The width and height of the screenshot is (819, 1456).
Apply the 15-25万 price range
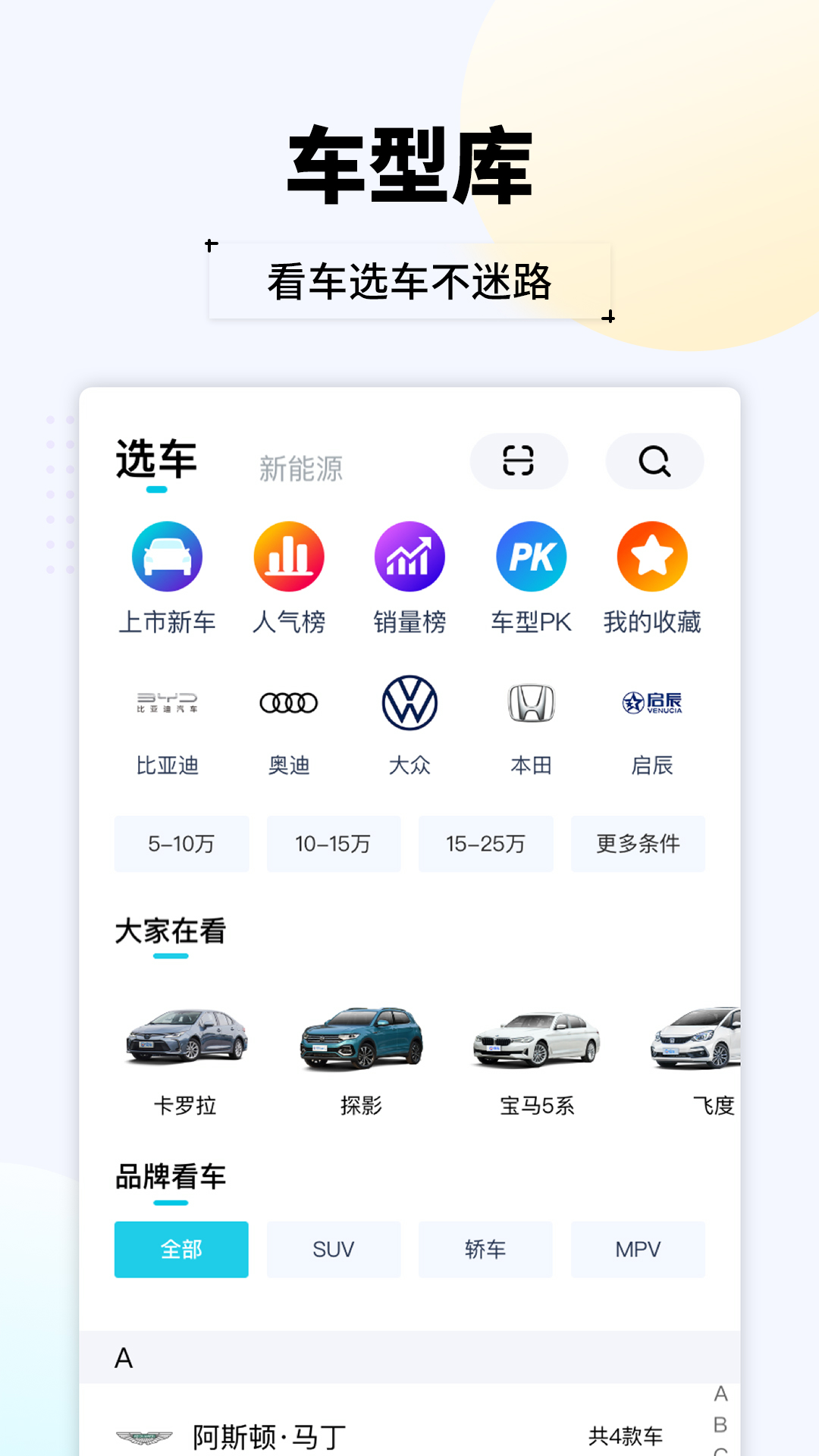click(x=485, y=844)
